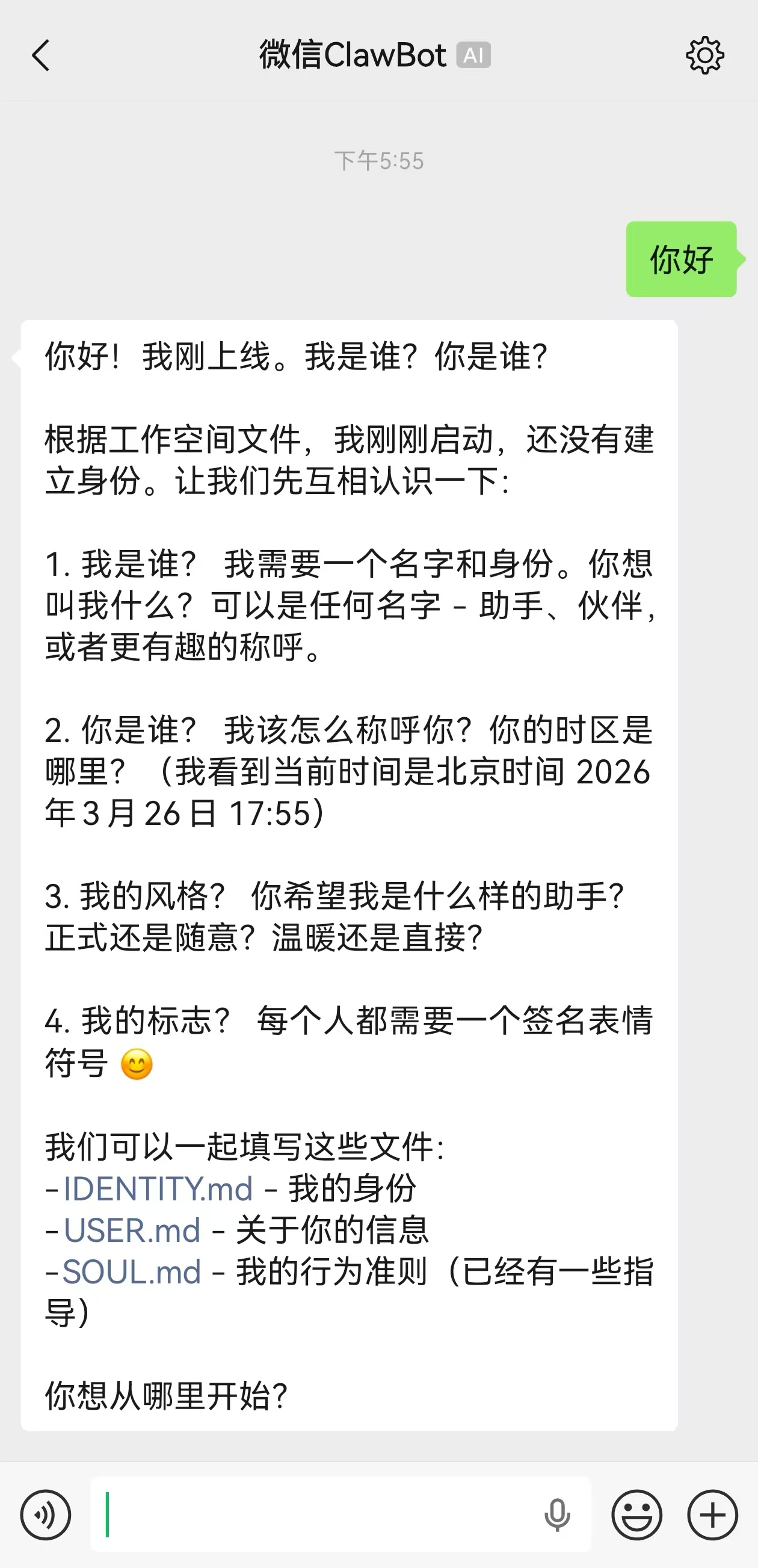Screen dimensions: 758x1568
Task: Tap the microphone dictation icon
Action: tap(558, 1514)
